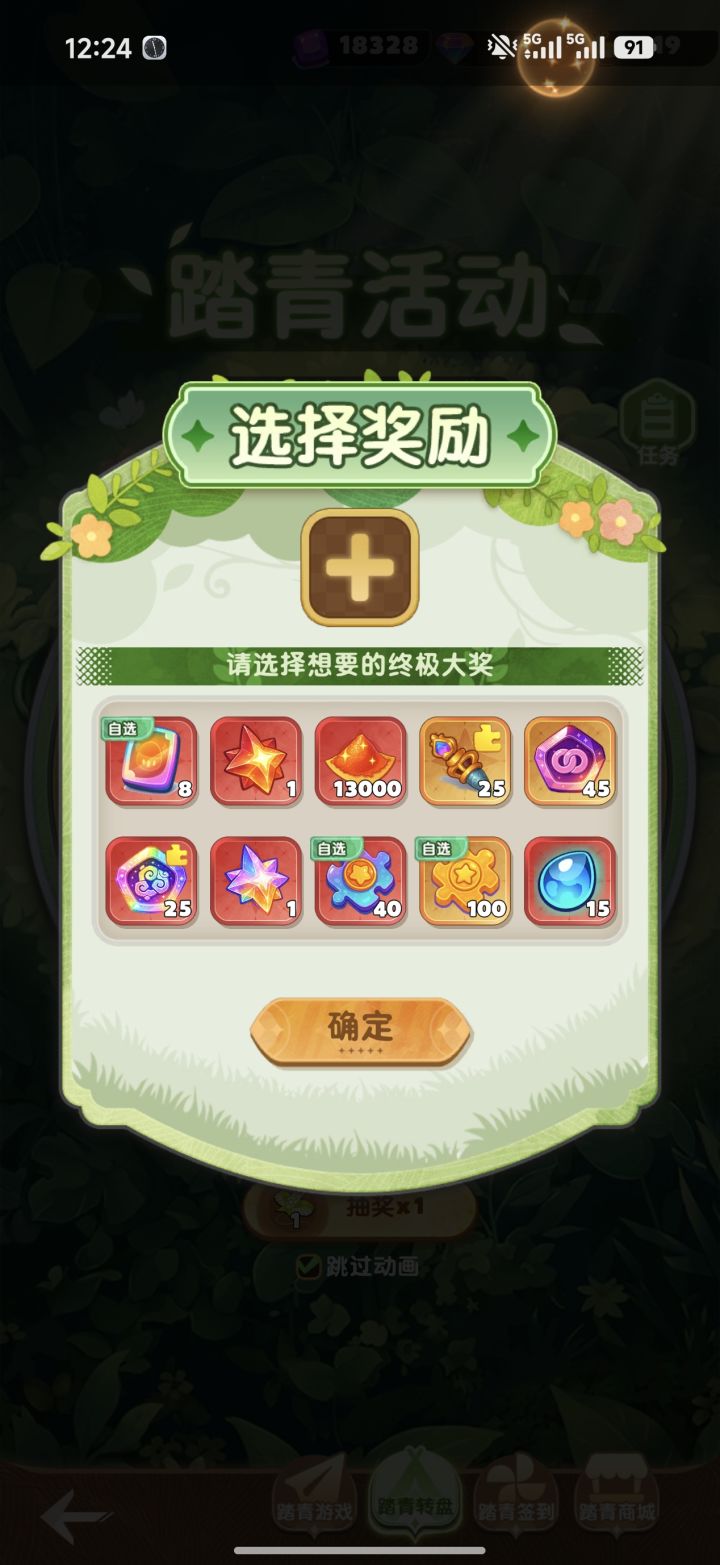Select the blue water droplet reward worth 15

point(571,882)
